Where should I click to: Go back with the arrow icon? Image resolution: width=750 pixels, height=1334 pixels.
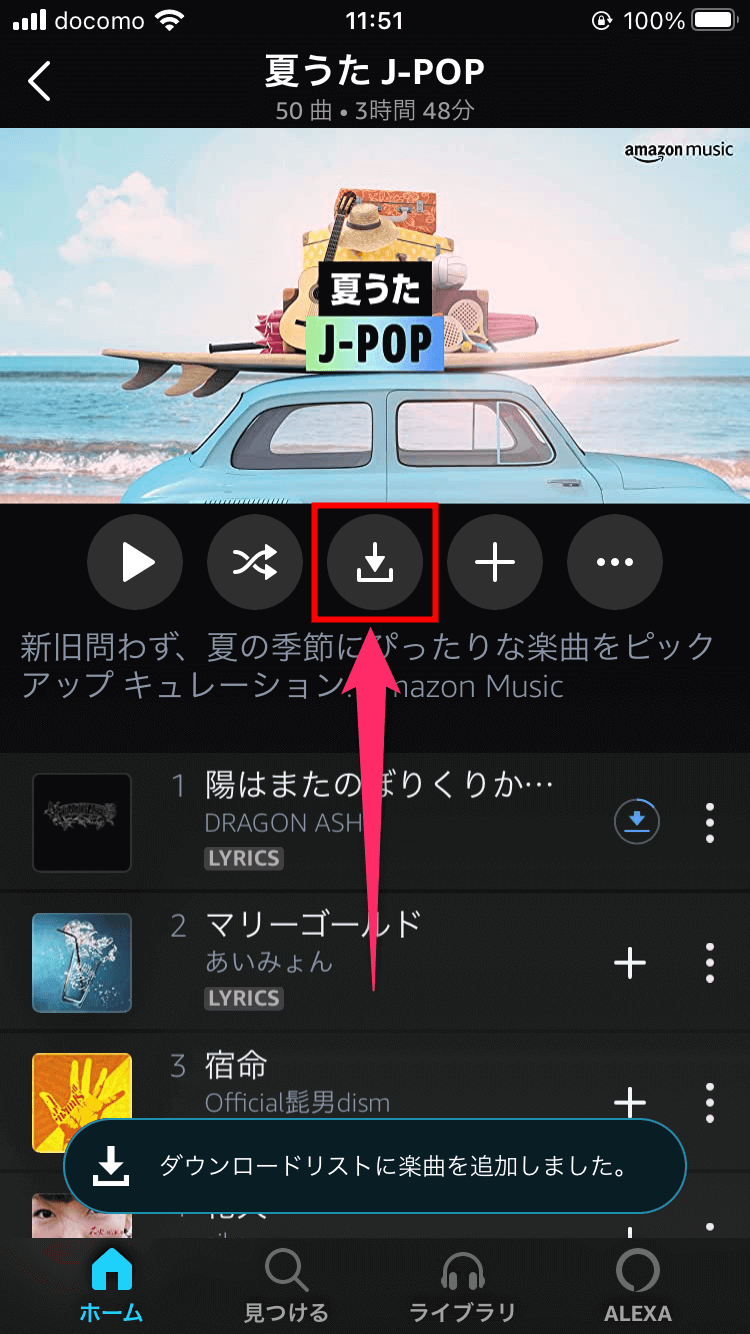coord(40,82)
